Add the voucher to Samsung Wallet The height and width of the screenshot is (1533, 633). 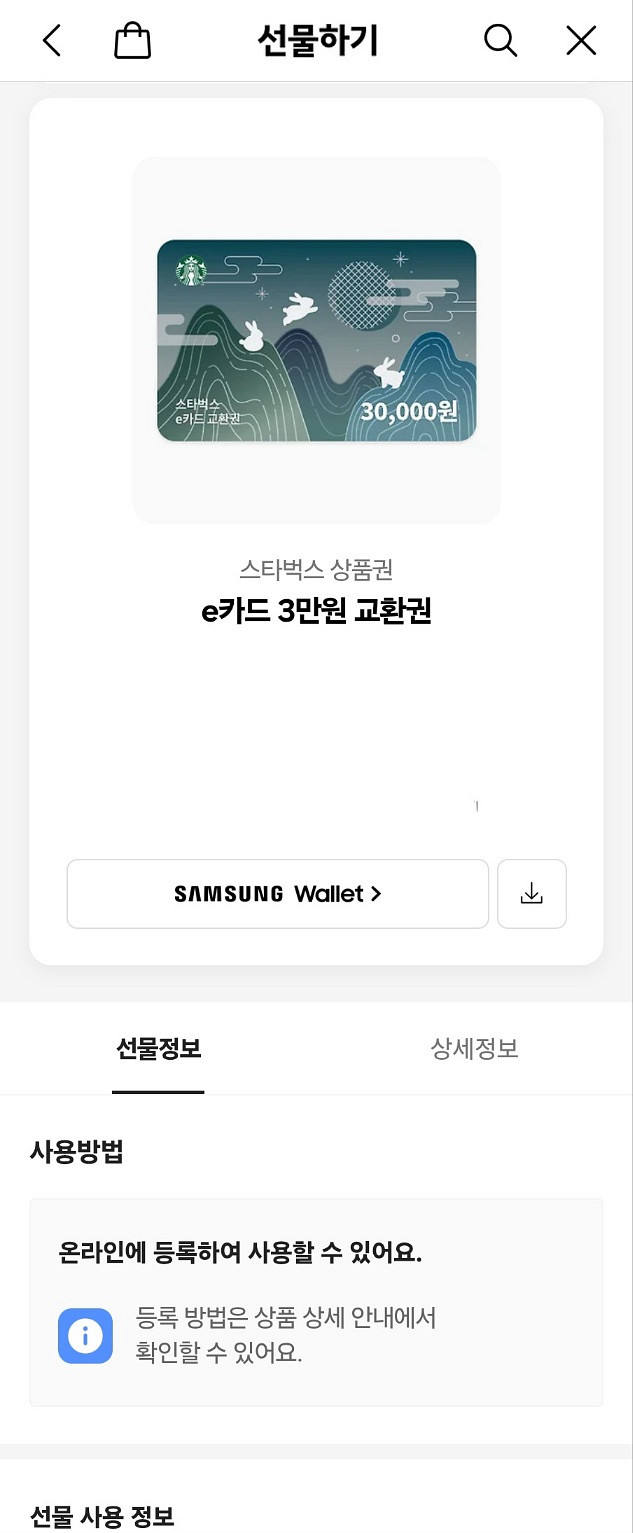pos(278,894)
